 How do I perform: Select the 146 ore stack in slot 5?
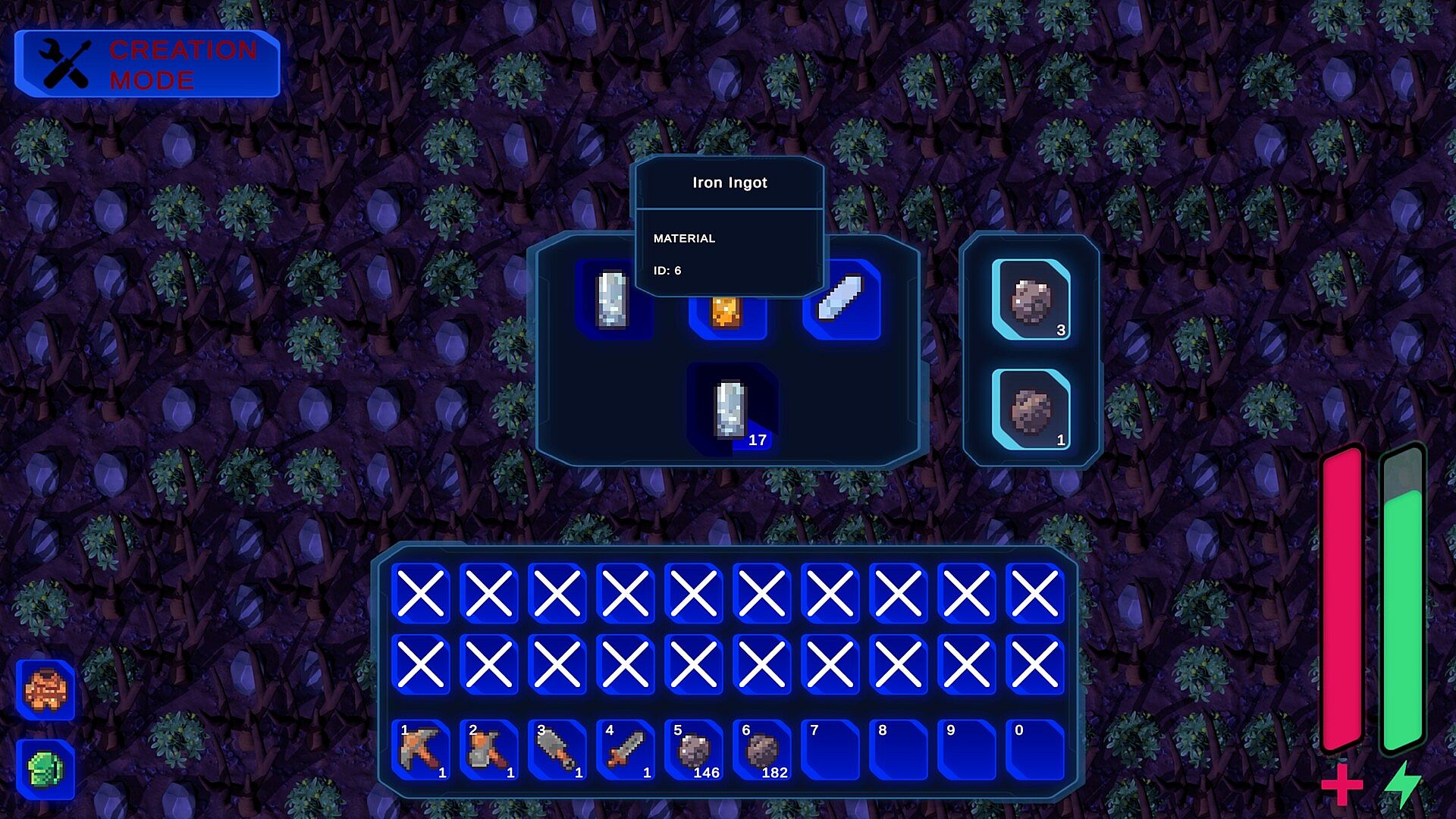pos(693,750)
